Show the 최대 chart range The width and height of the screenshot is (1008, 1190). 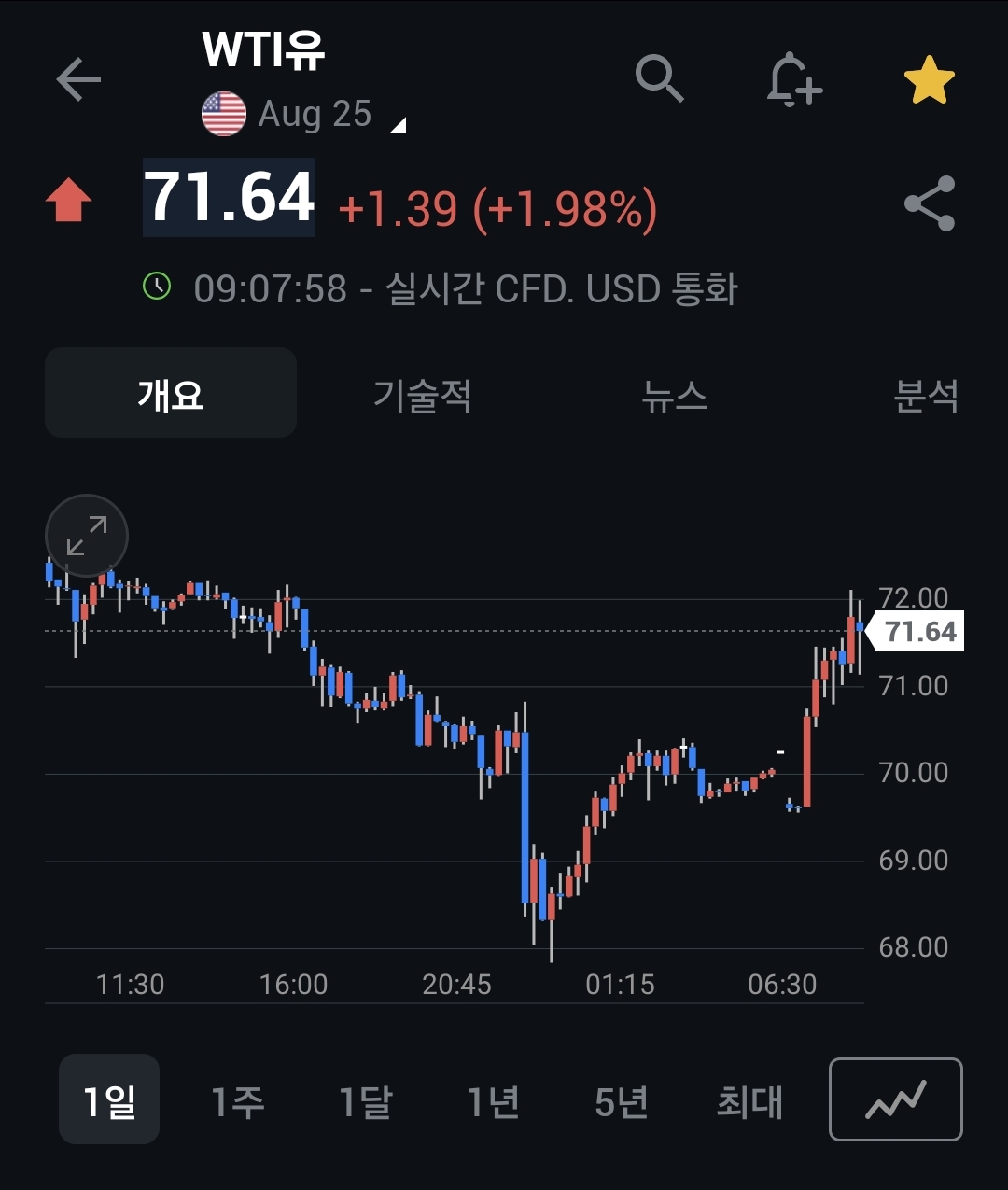click(x=749, y=1101)
